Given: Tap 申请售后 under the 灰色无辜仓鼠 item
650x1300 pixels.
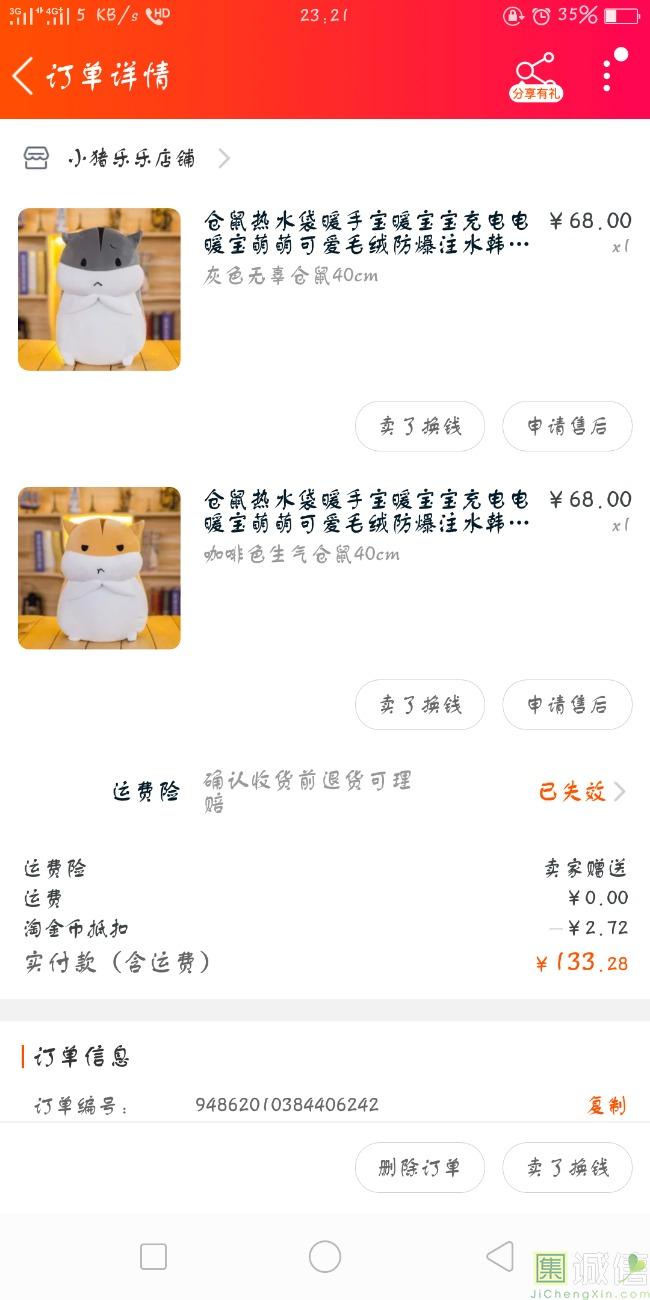Looking at the screenshot, I should click(x=567, y=427).
